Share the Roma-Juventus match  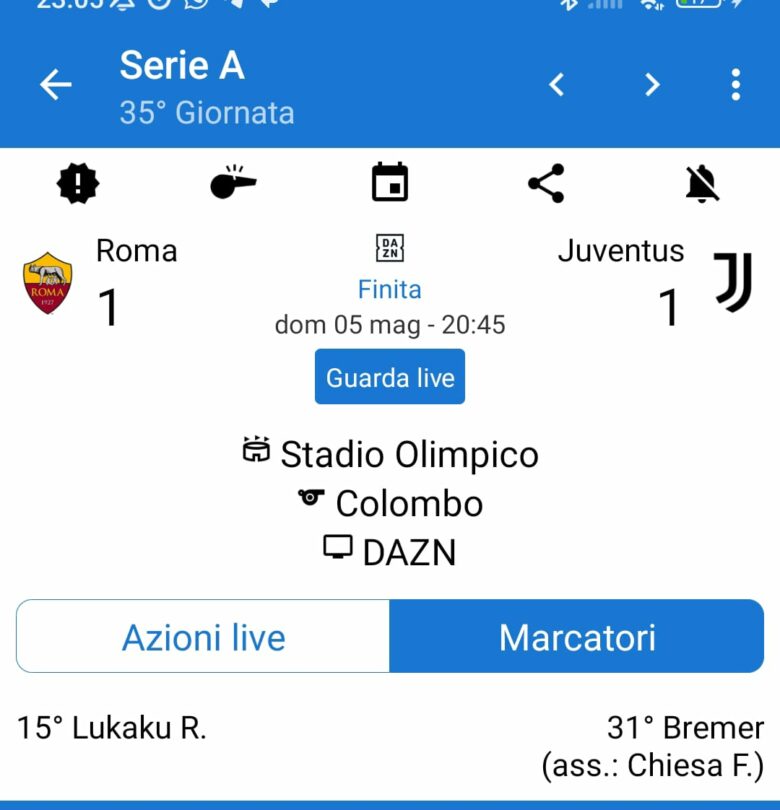click(x=546, y=183)
